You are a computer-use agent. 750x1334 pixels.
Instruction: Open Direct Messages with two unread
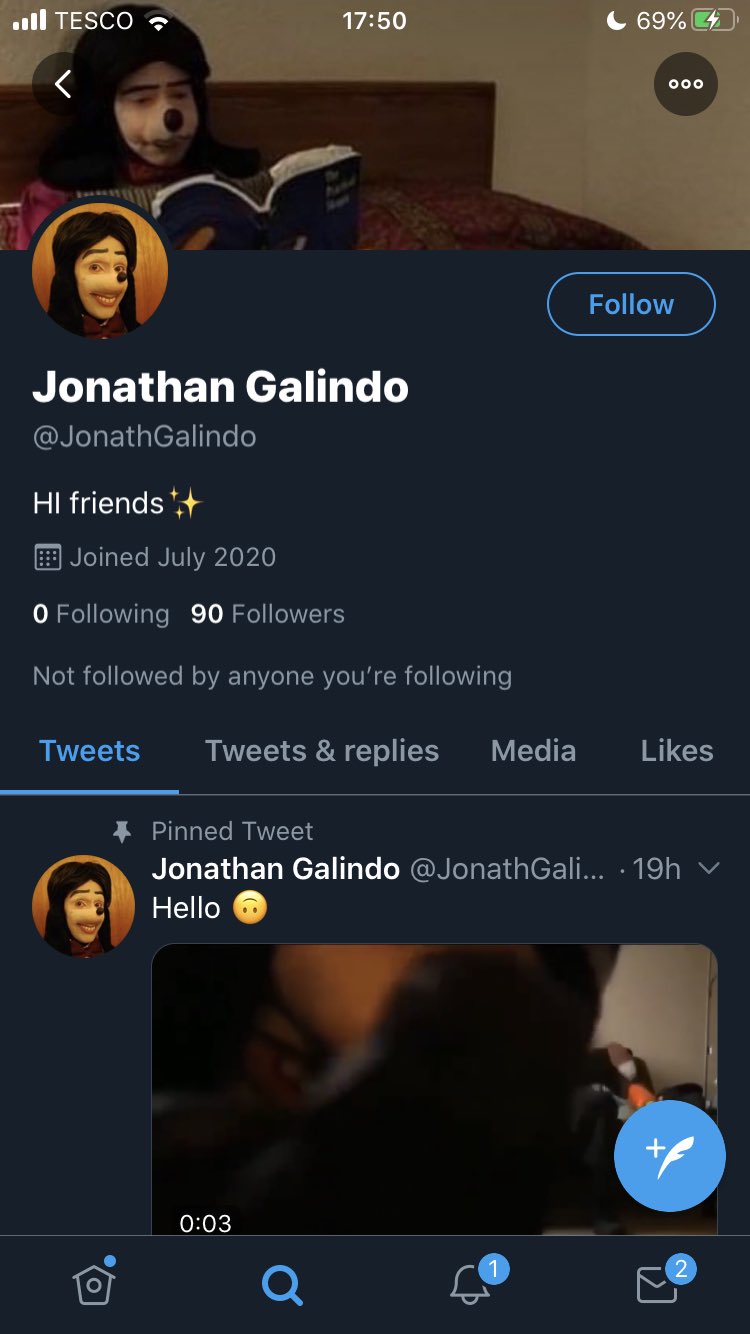(656, 1285)
